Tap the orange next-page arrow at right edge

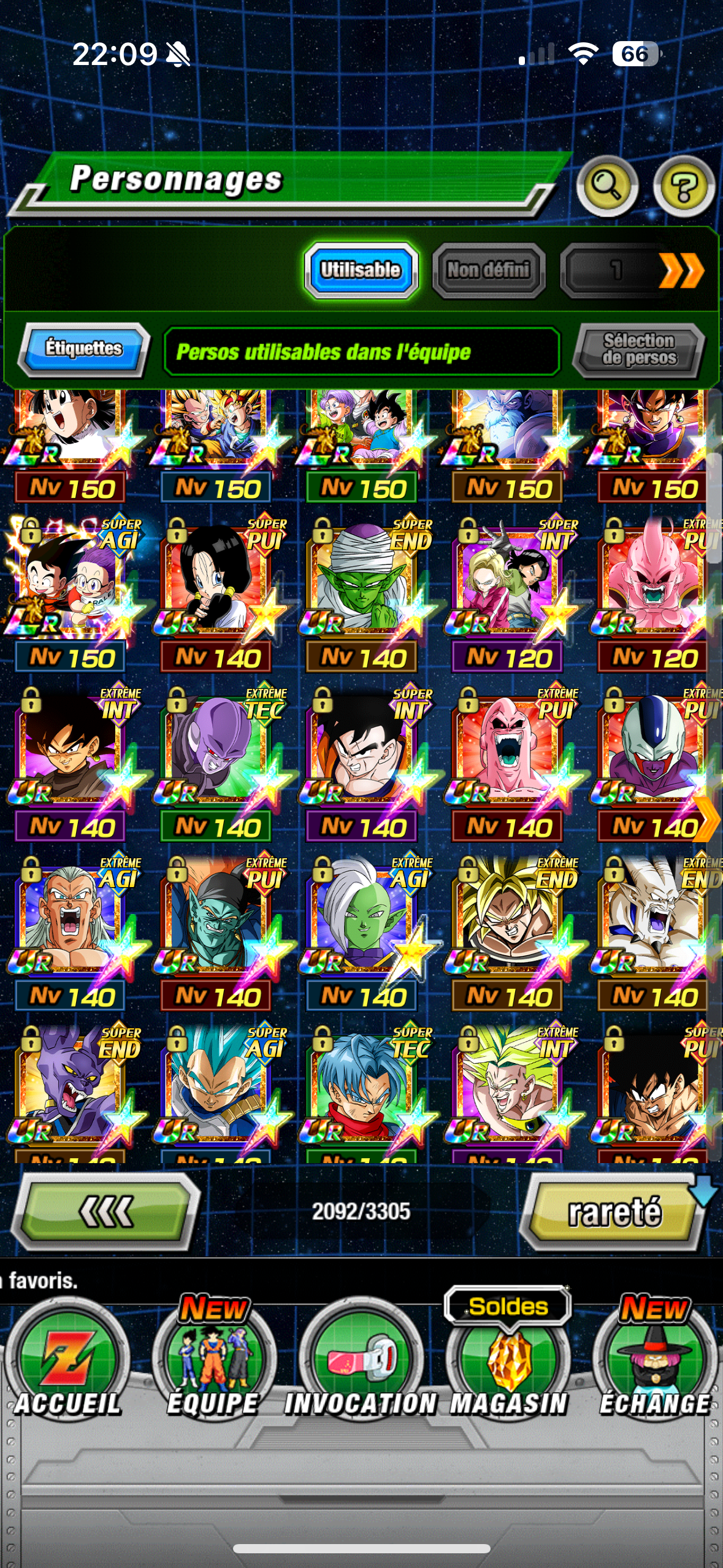[x=708, y=819]
